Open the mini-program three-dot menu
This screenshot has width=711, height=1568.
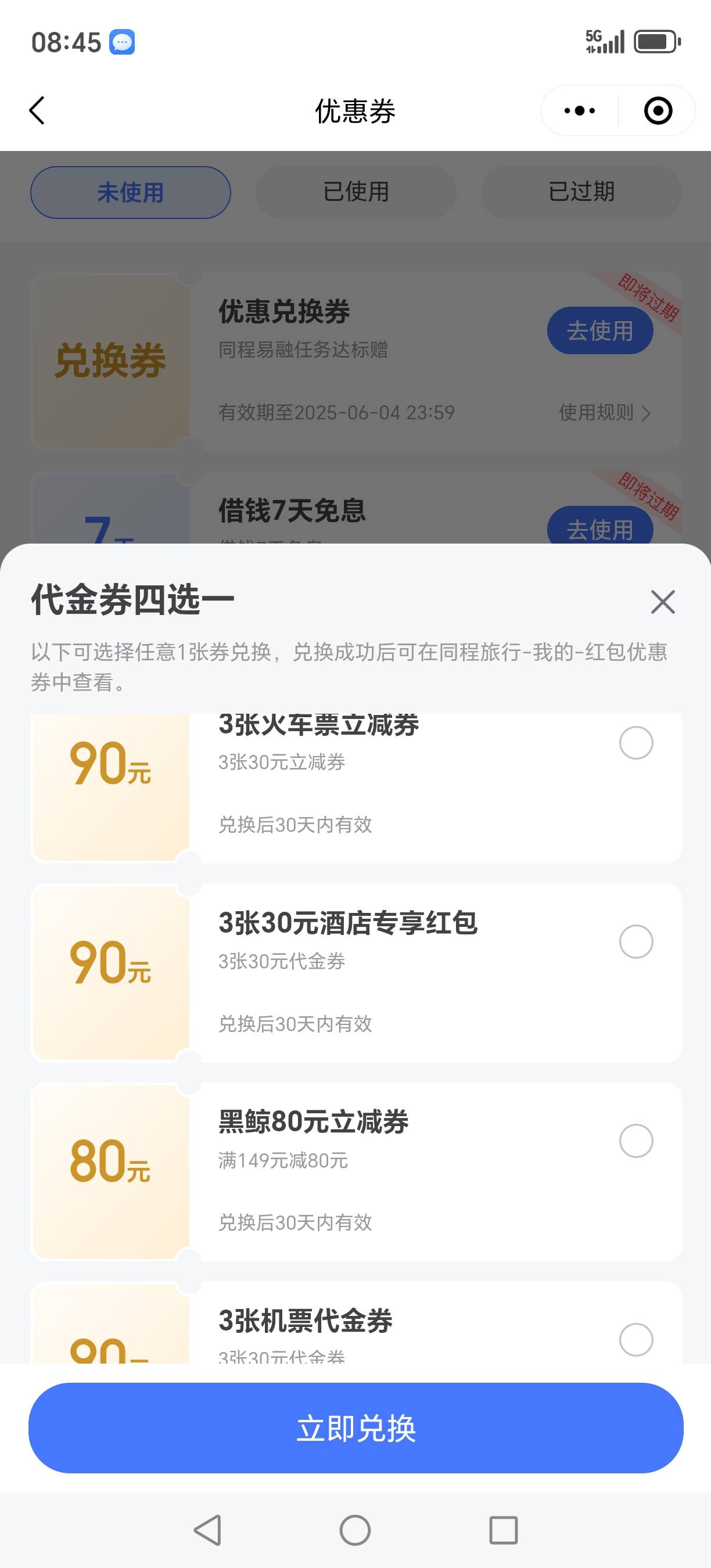pyautogui.click(x=580, y=111)
